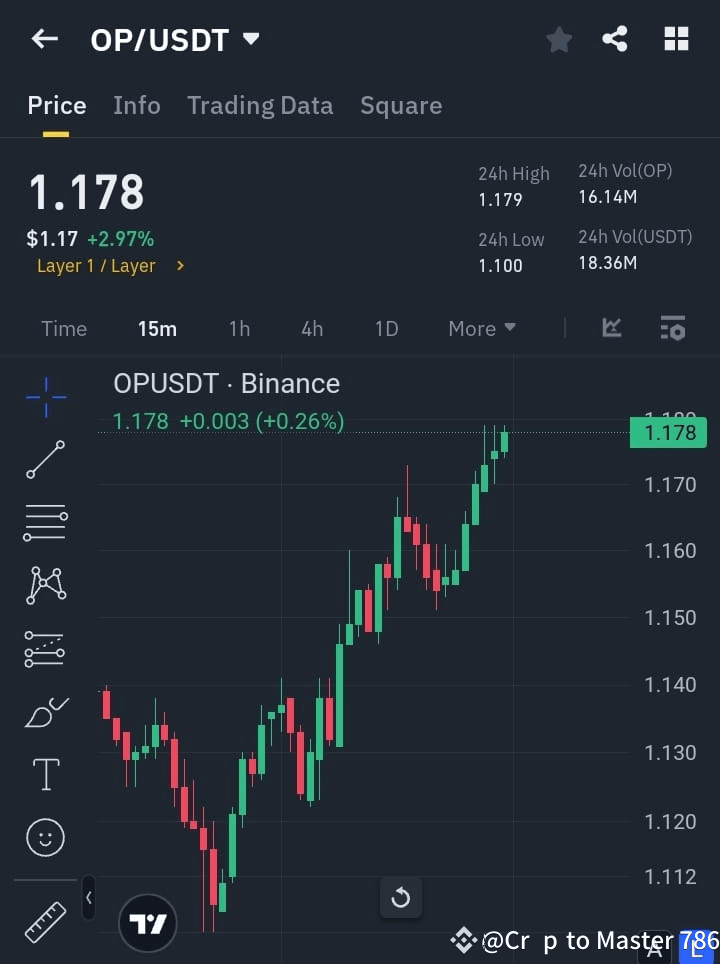
Task: Toggle OP/USDT as a favorite
Action: coord(559,39)
